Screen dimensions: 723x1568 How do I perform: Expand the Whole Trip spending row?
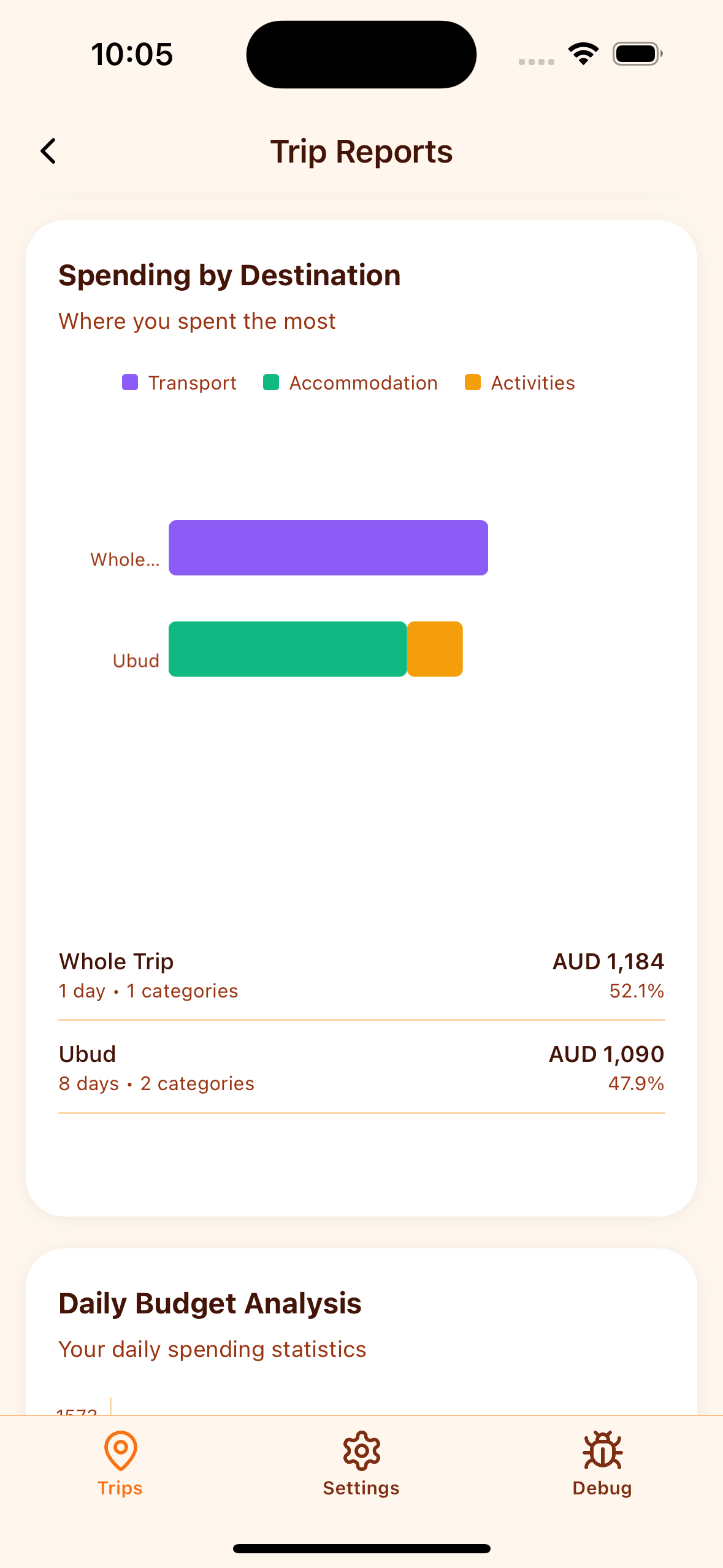pos(361,975)
